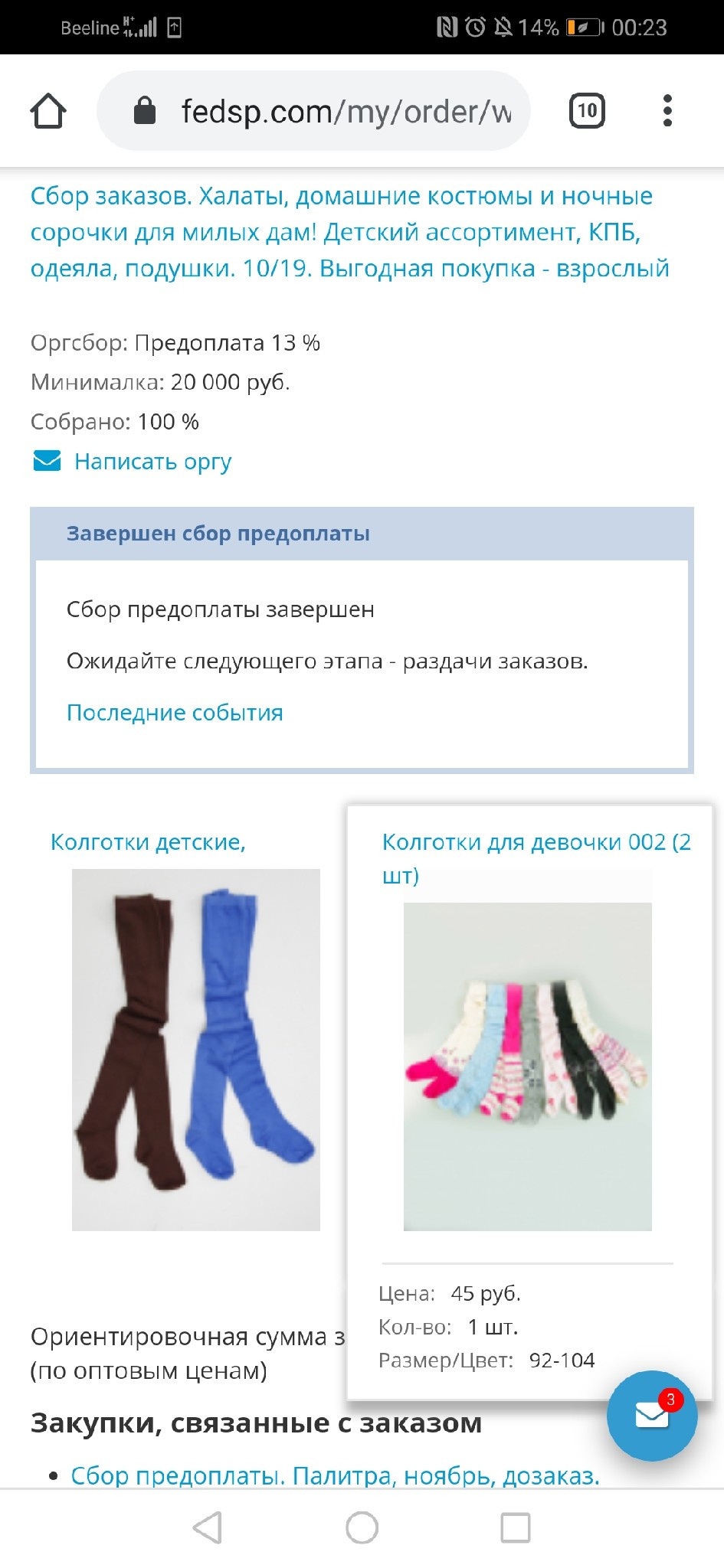Tap "Написать оргу" to message the organizer

coord(152,462)
